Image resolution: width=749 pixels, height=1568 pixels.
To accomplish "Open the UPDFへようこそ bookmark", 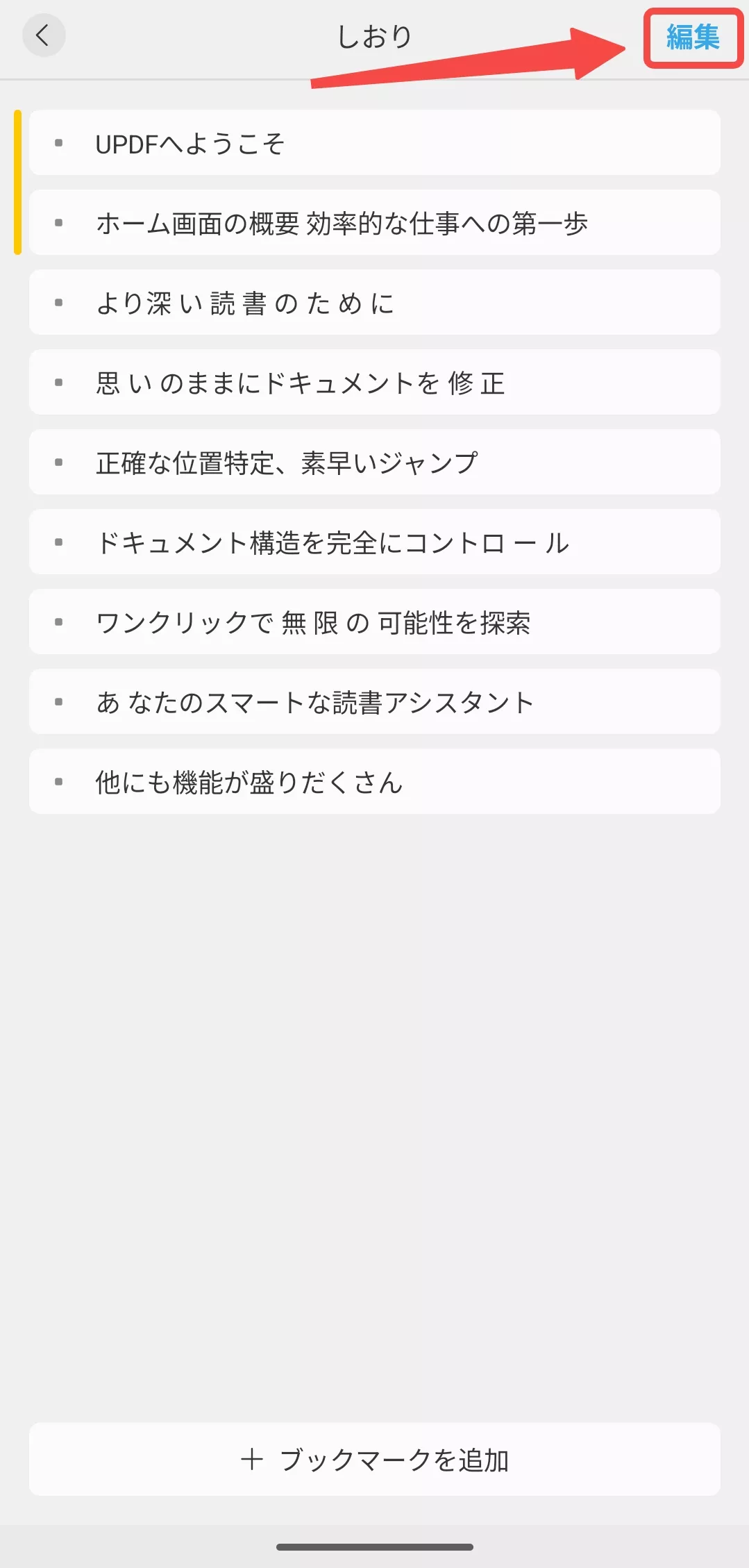I will [x=375, y=143].
